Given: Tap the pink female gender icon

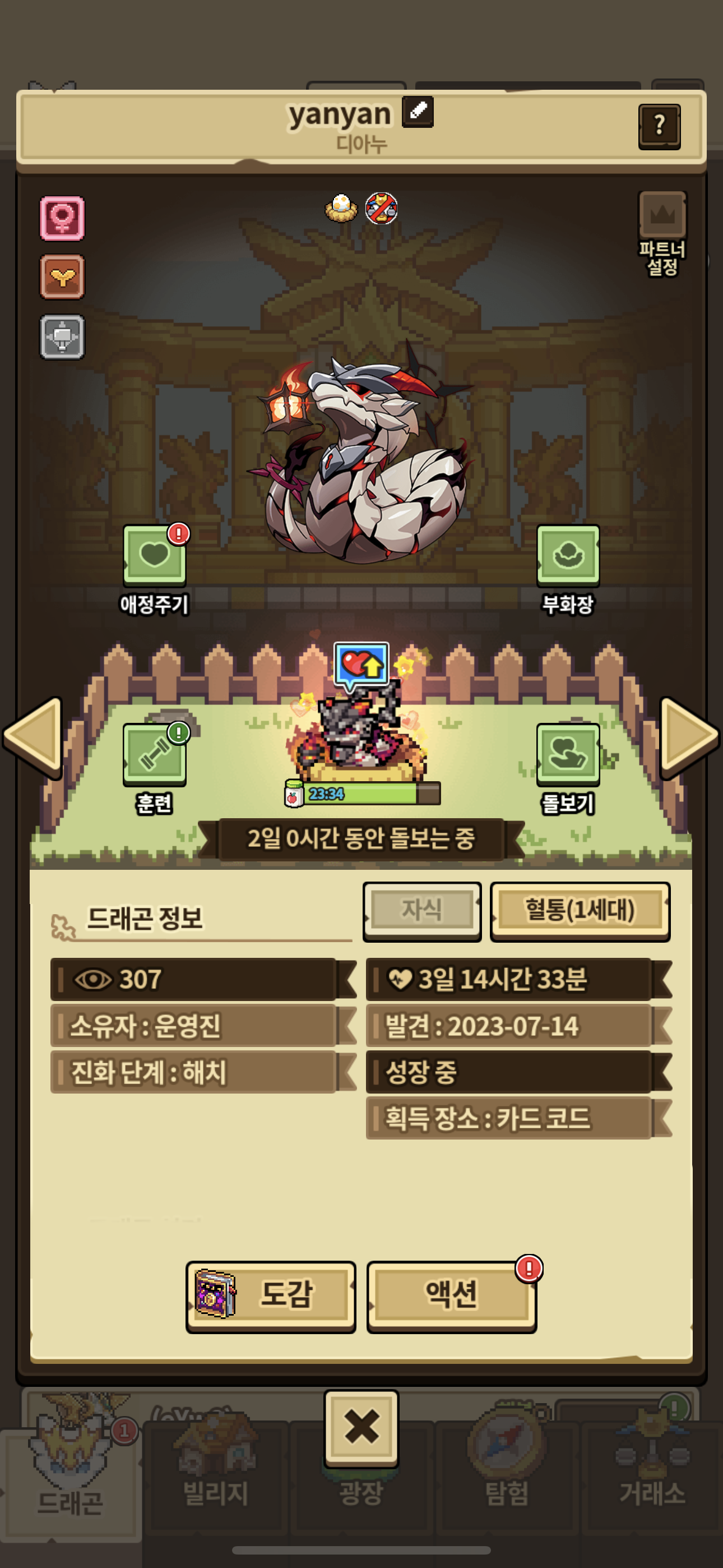Looking at the screenshot, I should 62,218.
